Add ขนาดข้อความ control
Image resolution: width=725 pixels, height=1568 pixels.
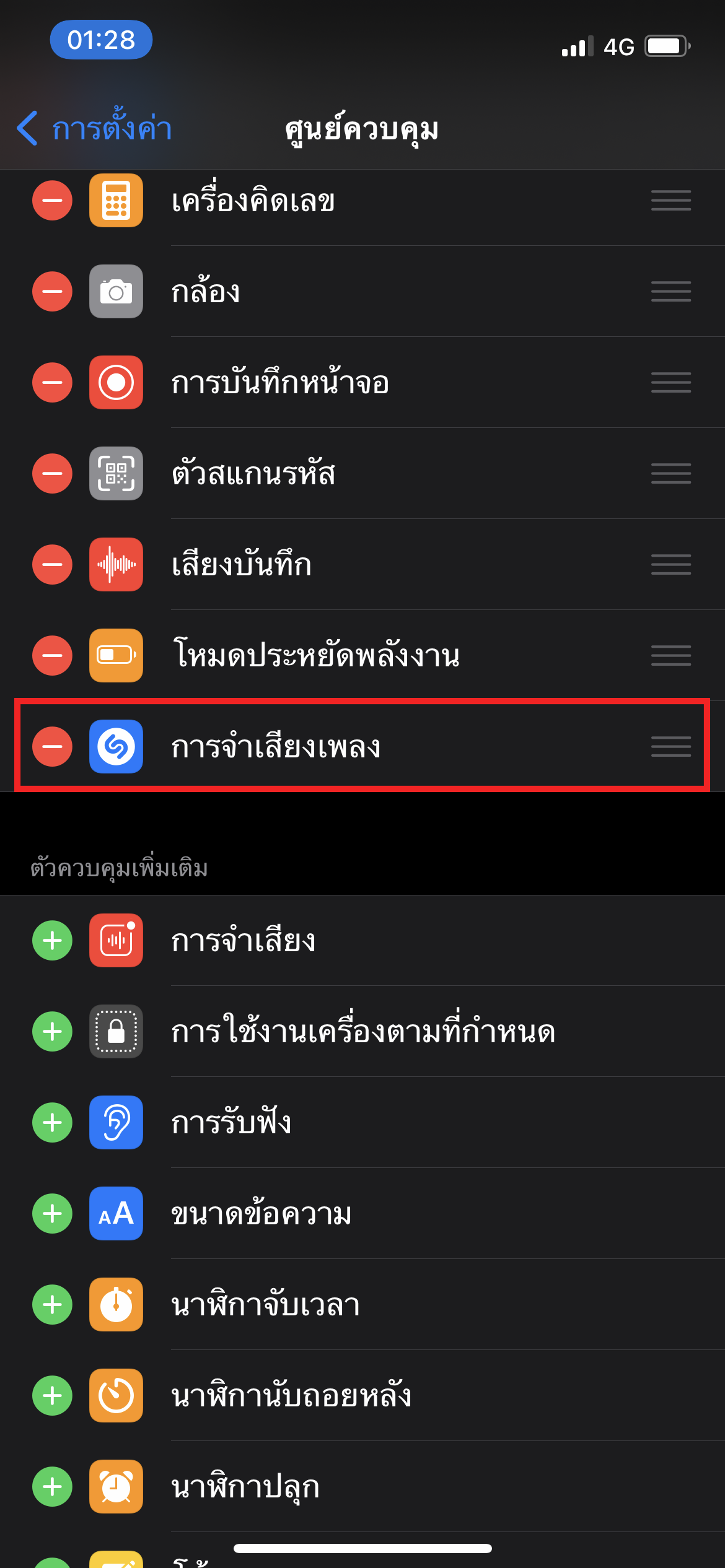pos(53,1214)
